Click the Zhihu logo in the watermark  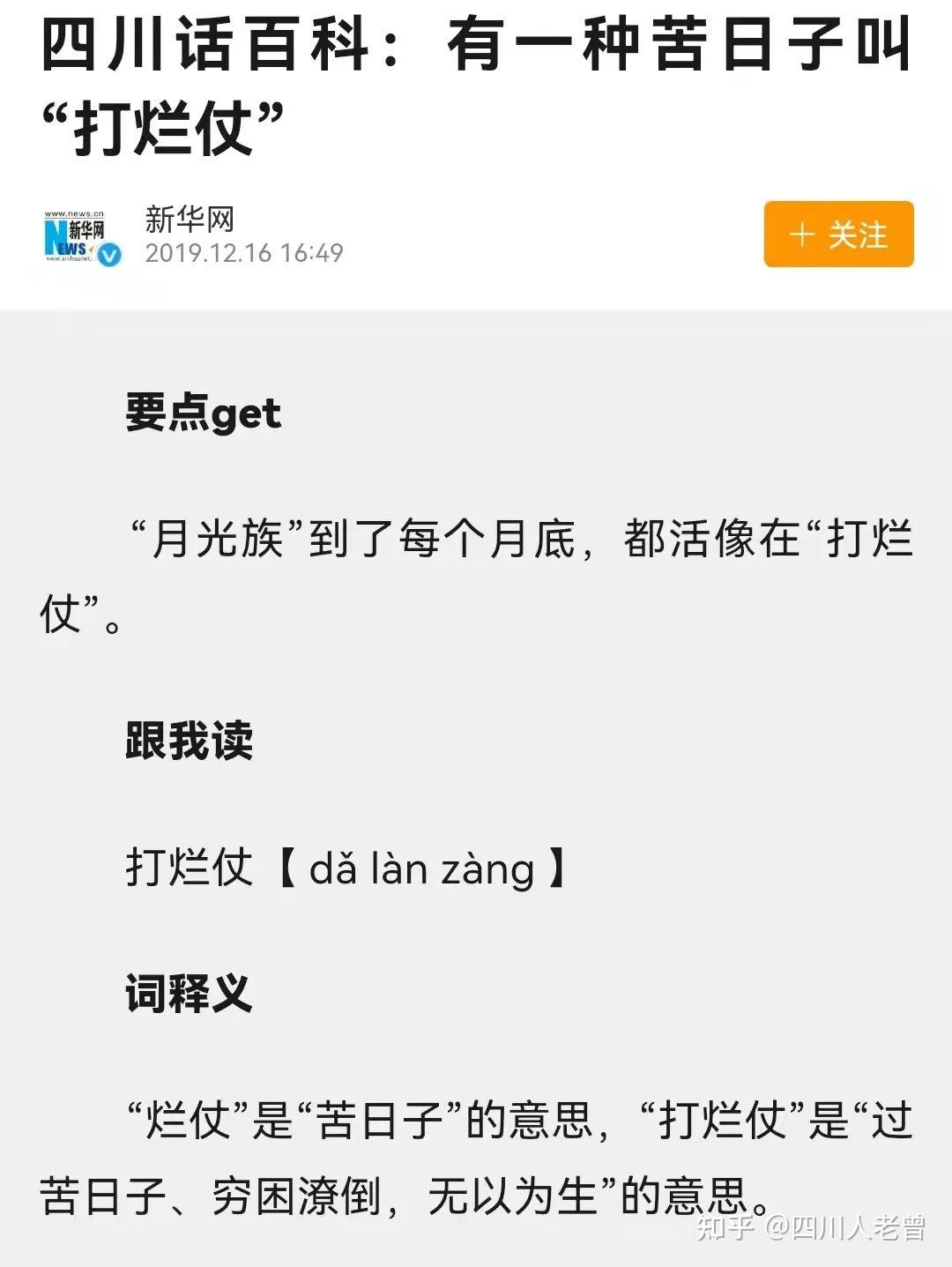point(727,1228)
